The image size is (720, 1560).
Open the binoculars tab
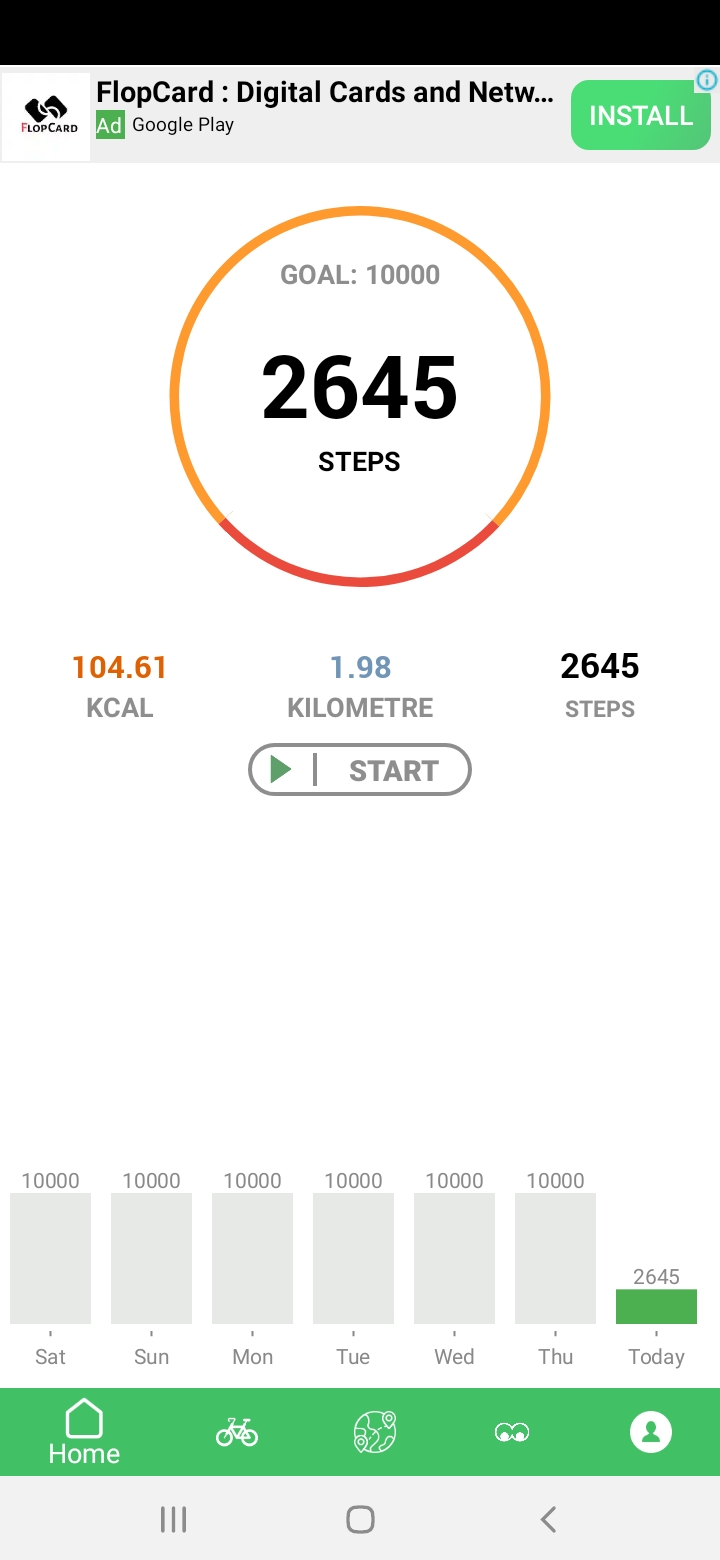tap(512, 1433)
